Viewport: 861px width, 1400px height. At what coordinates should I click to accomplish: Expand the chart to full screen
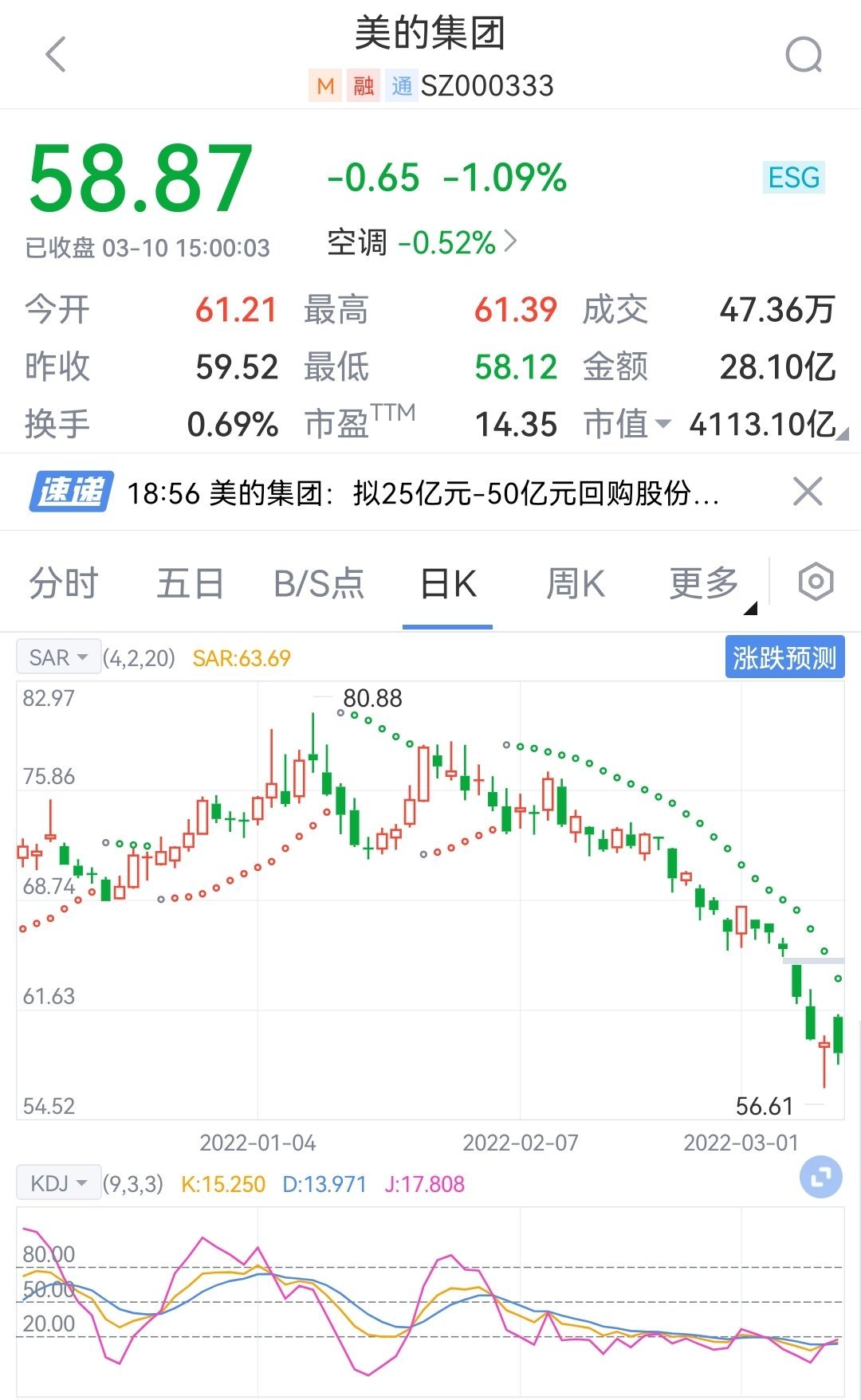click(820, 1177)
